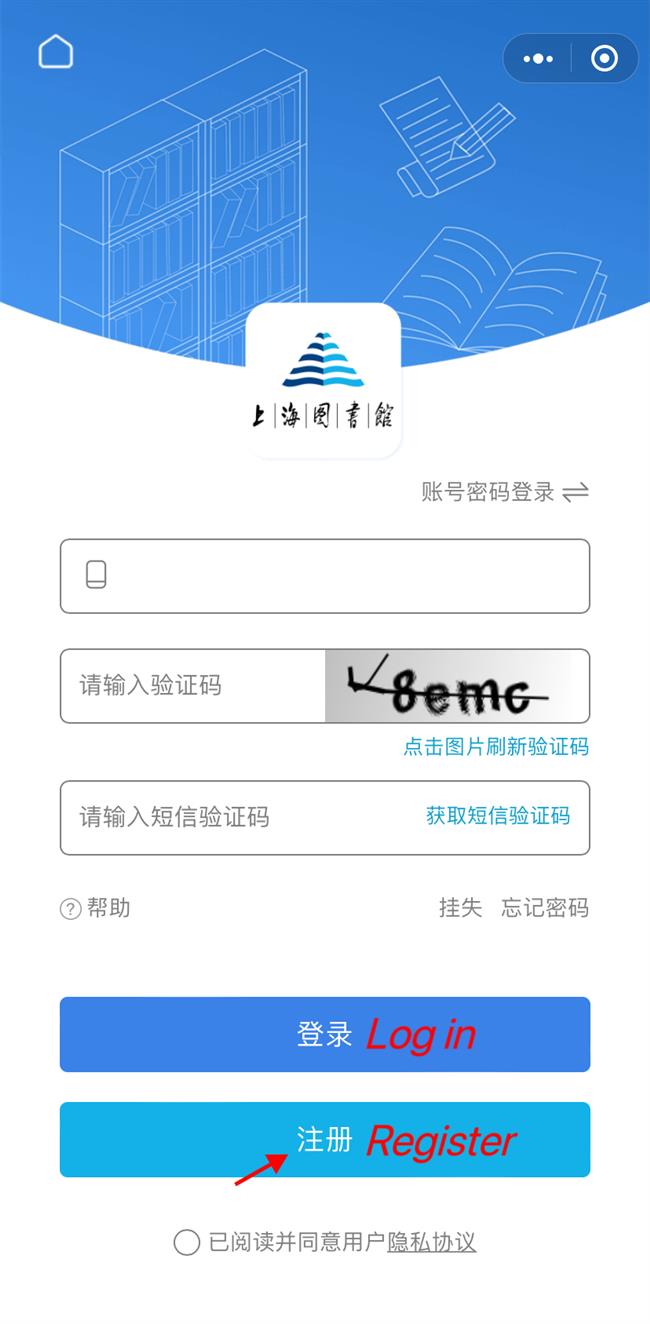Go to the mini program home icon
The width and height of the screenshot is (650, 1324).
coord(56,52)
